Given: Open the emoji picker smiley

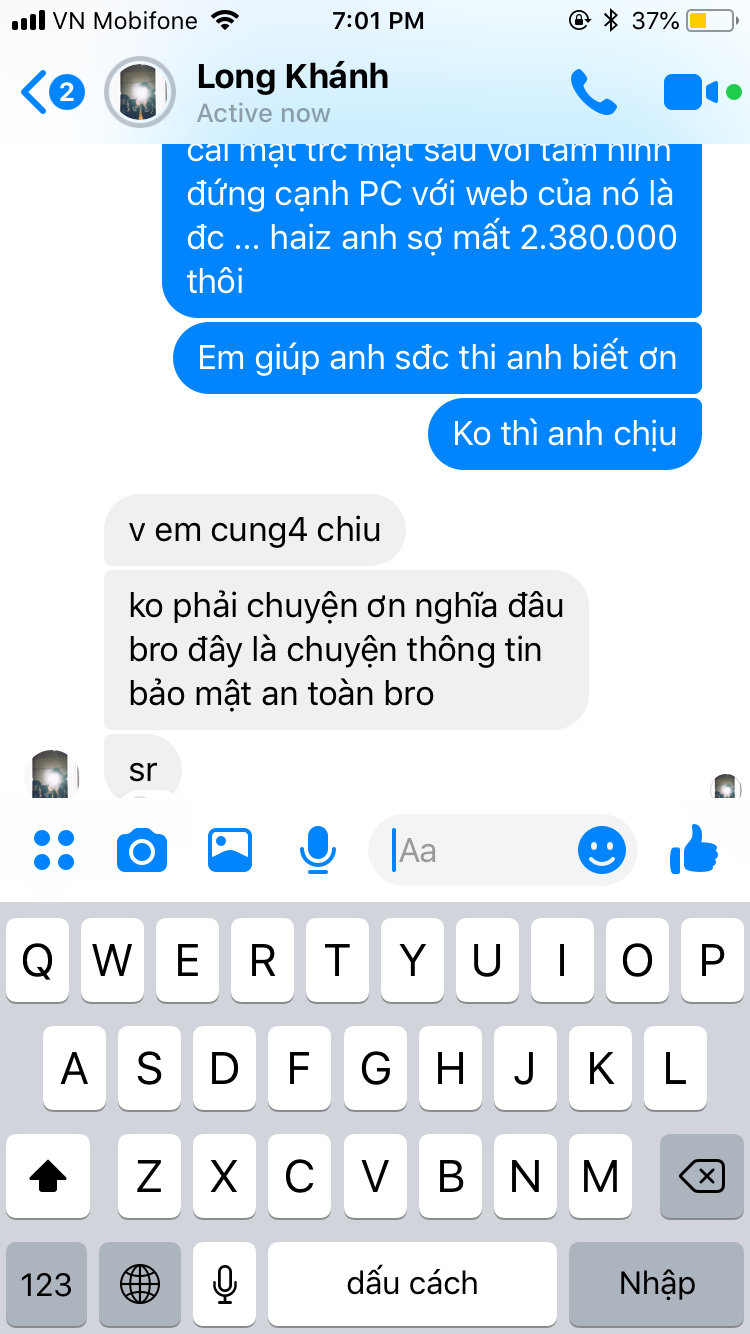Looking at the screenshot, I should coord(602,851).
